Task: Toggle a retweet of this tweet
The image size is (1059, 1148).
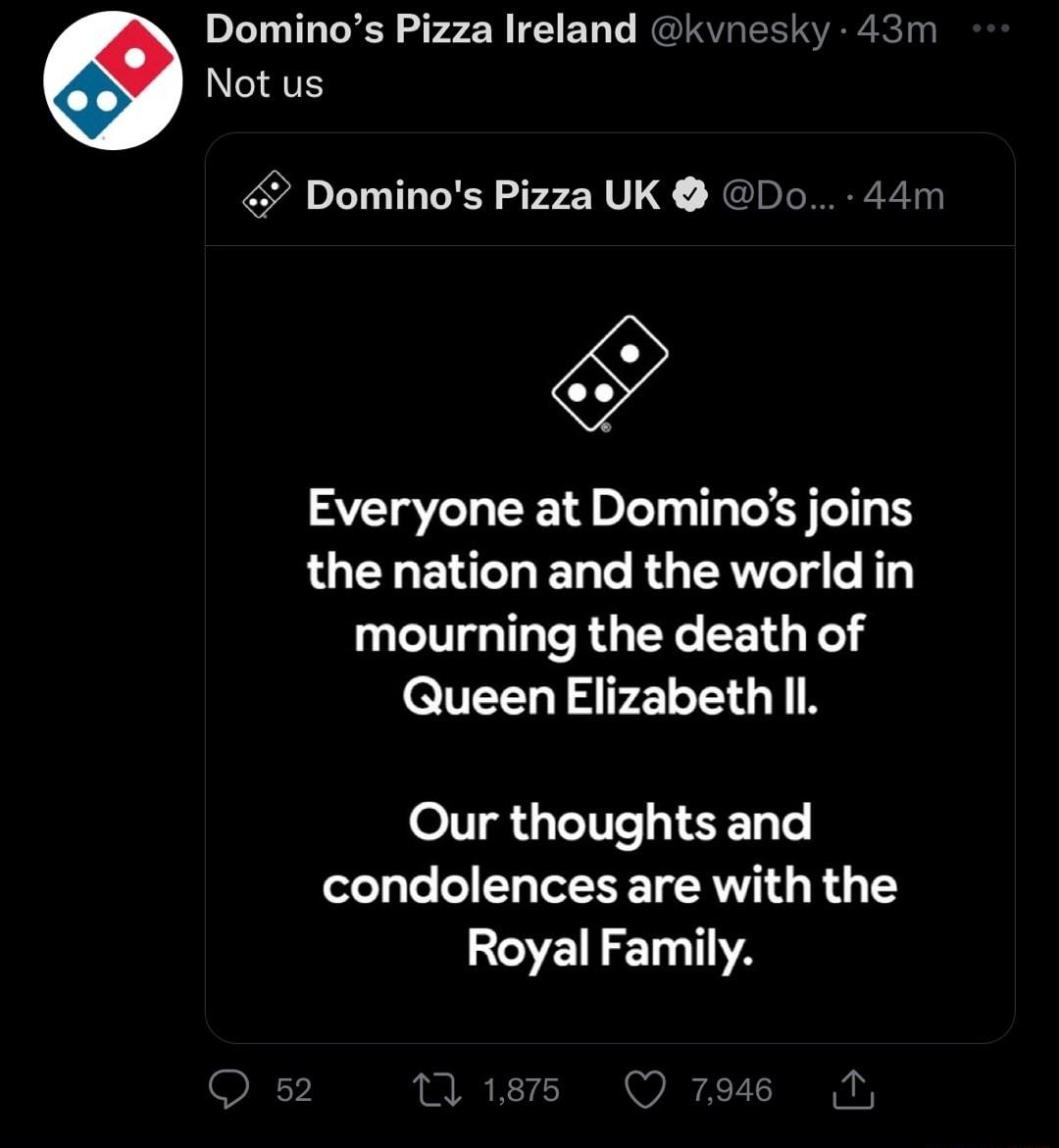Action: click(438, 1089)
